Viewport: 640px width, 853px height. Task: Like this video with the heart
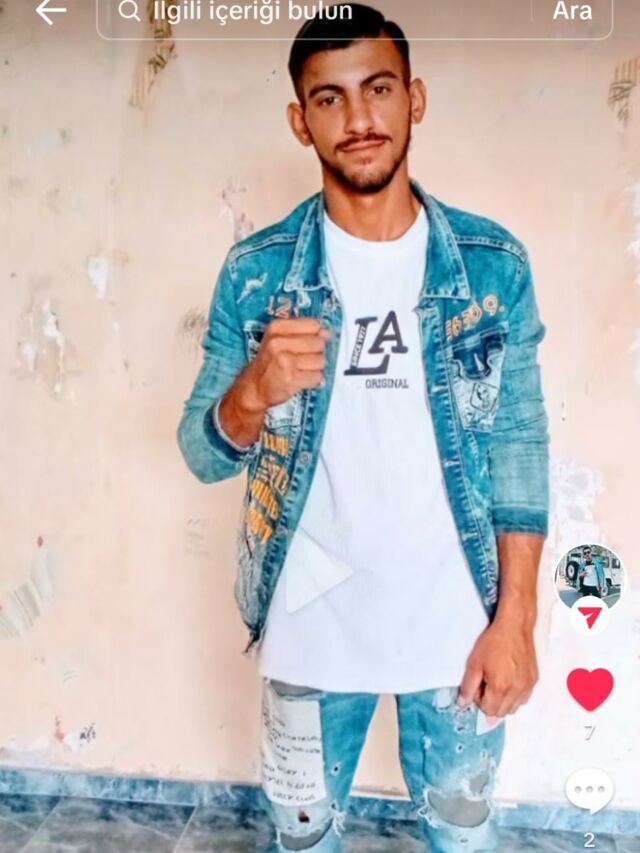coord(589,689)
